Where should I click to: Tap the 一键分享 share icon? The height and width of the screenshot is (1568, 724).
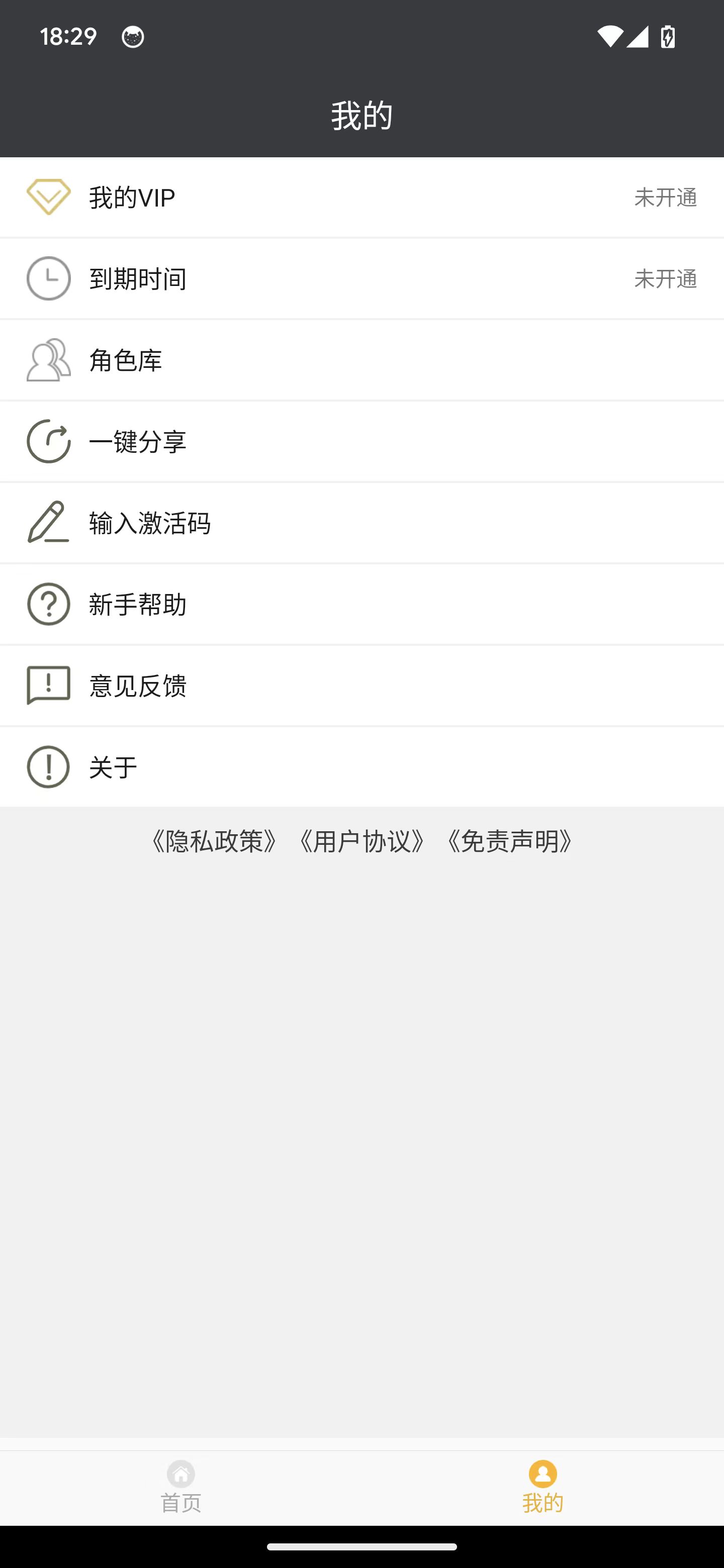pyautogui.click(x=49, y=441)
